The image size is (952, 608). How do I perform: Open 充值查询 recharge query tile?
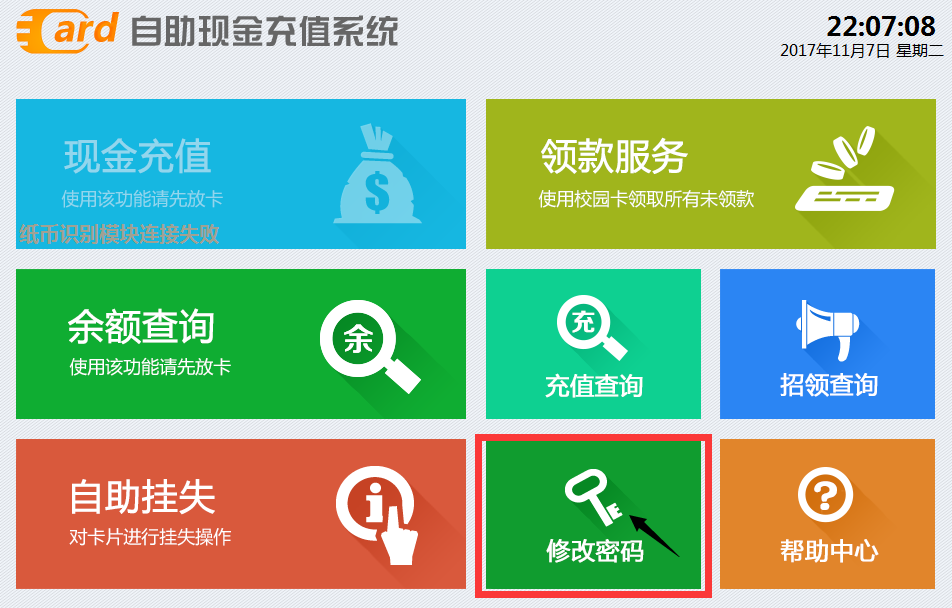tap(593, 344)
